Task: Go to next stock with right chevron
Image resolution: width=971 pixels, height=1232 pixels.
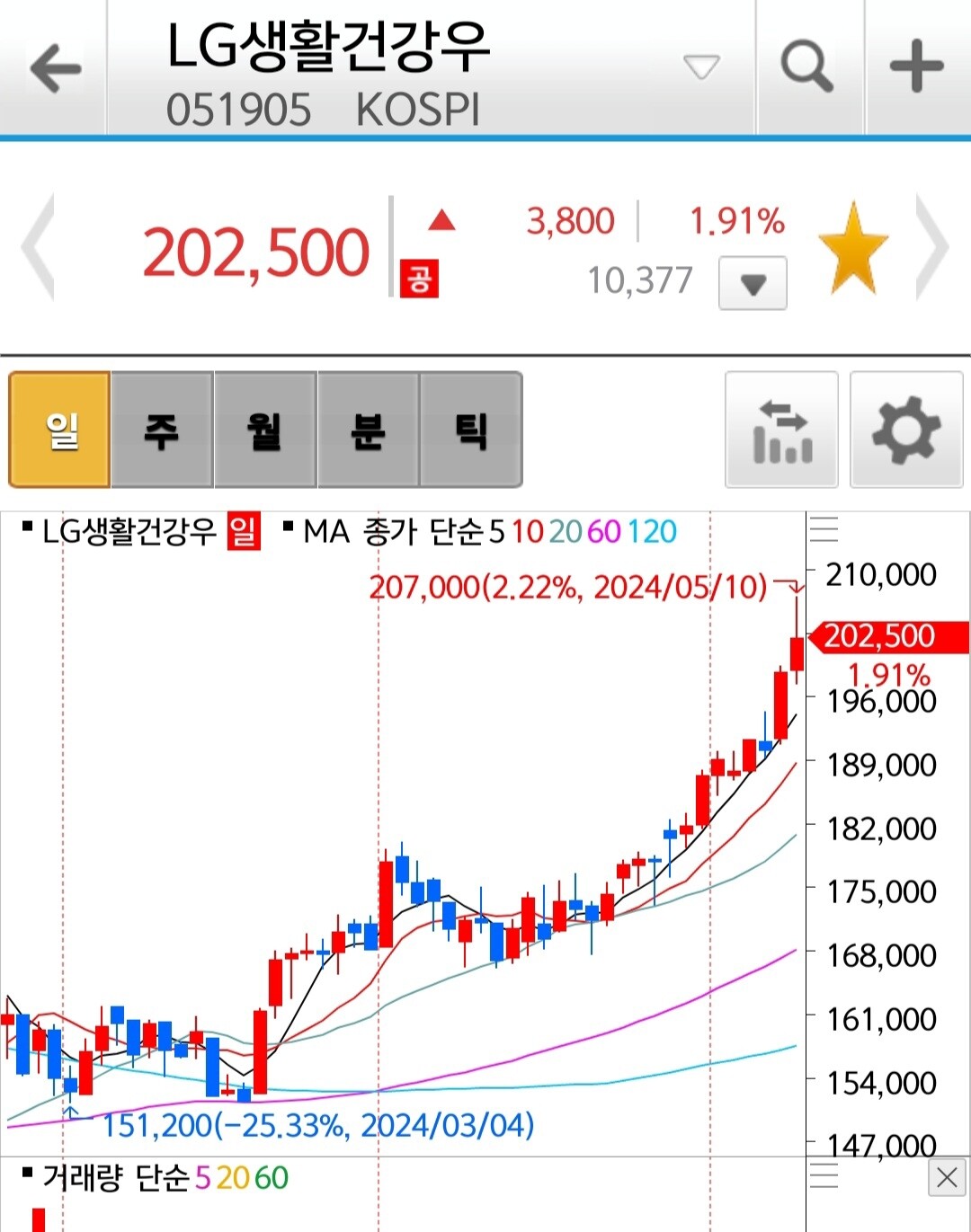Action: pyautogui.click(x=933, y=247)
